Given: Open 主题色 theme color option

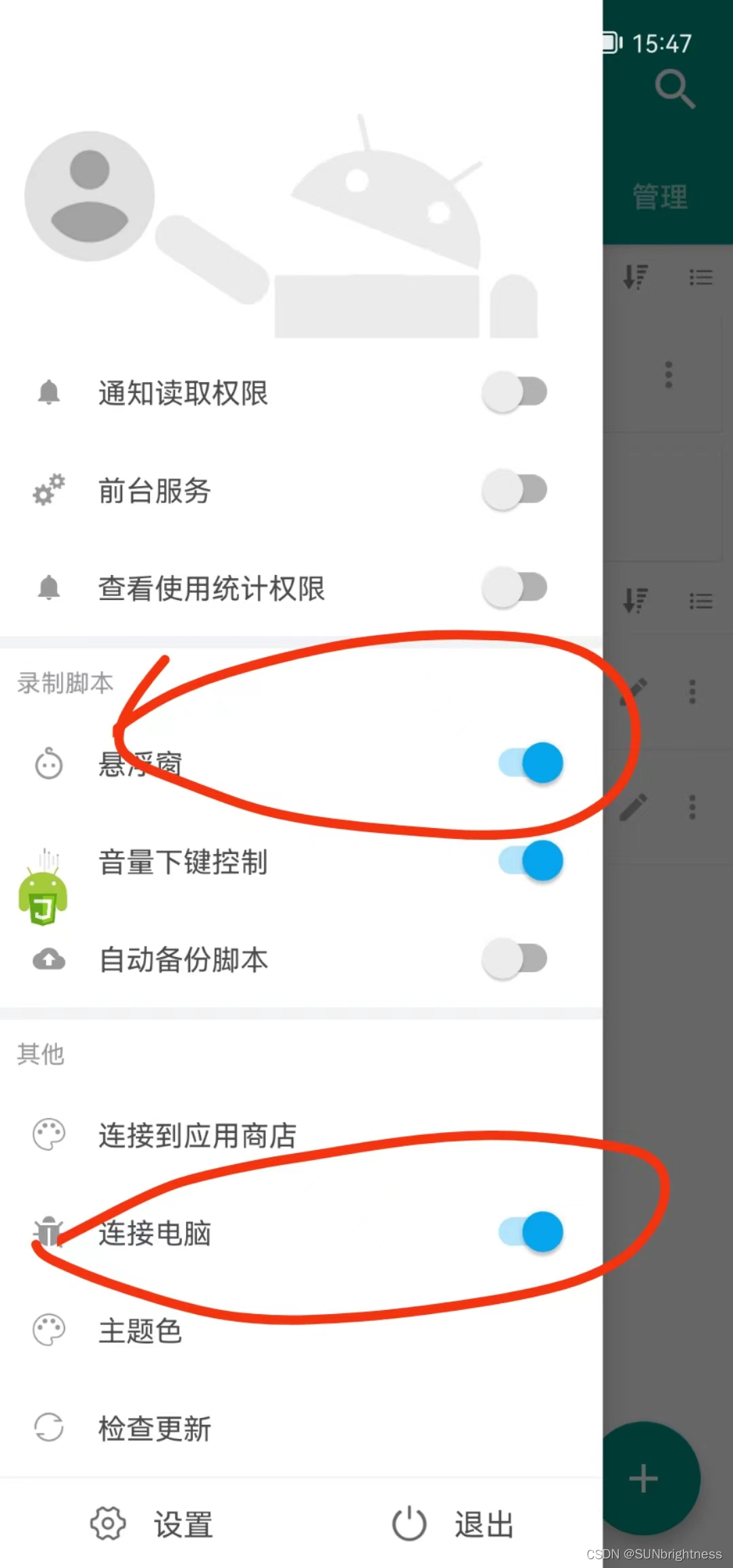Looking at the screenshot, I should [140, 1330].
